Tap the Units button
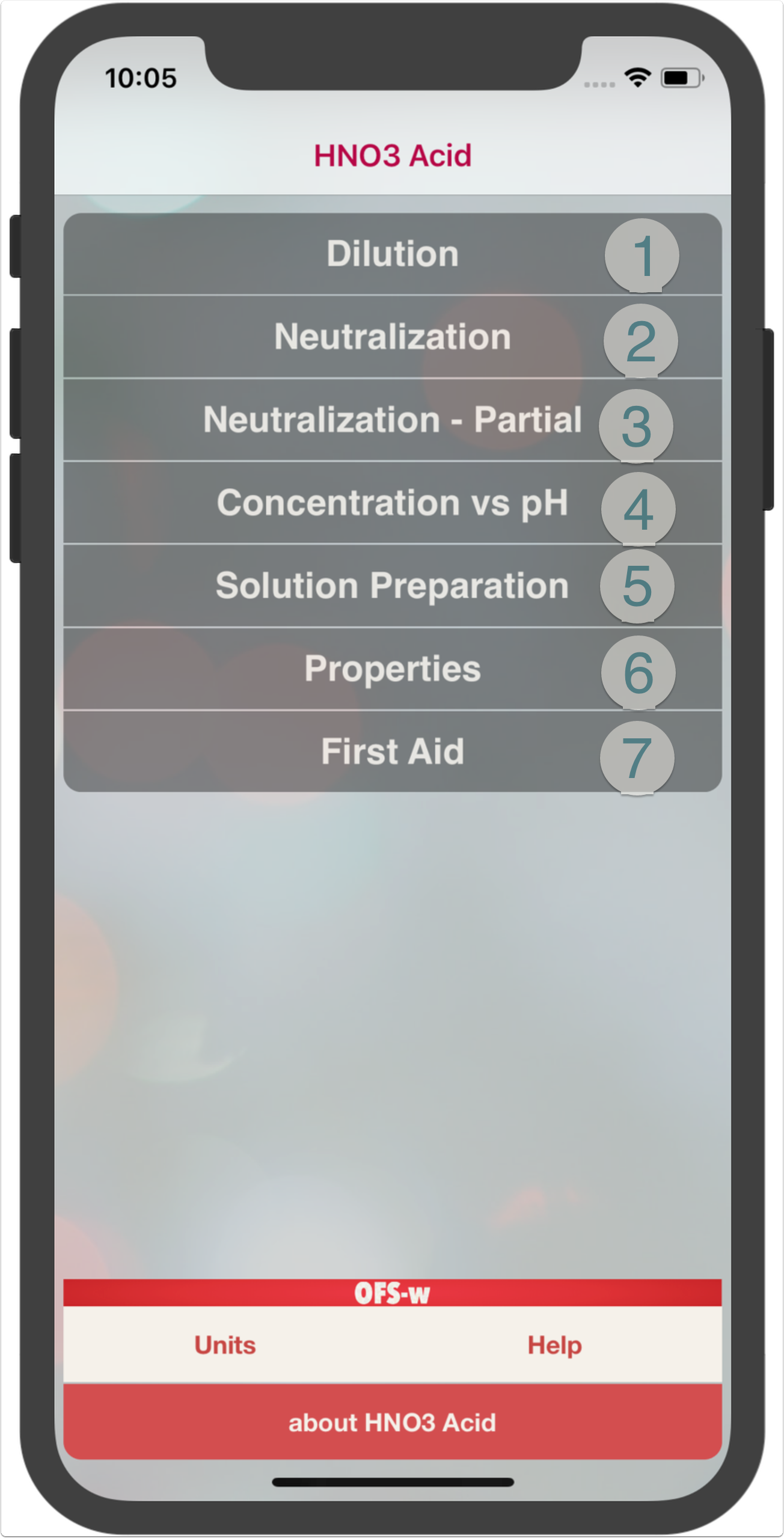 pyautogui.click(x=225, y=1345)
